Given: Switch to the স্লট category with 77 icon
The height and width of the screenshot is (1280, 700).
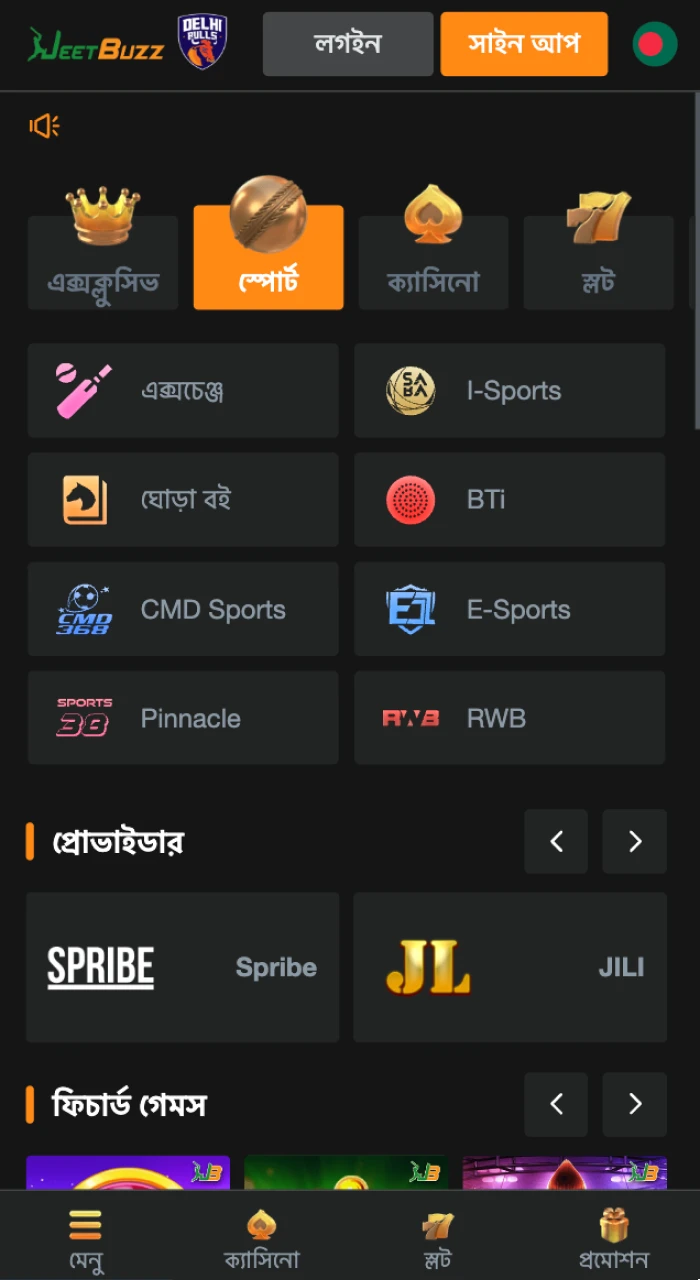Looking at the screenshot, I should click(598, 260).
